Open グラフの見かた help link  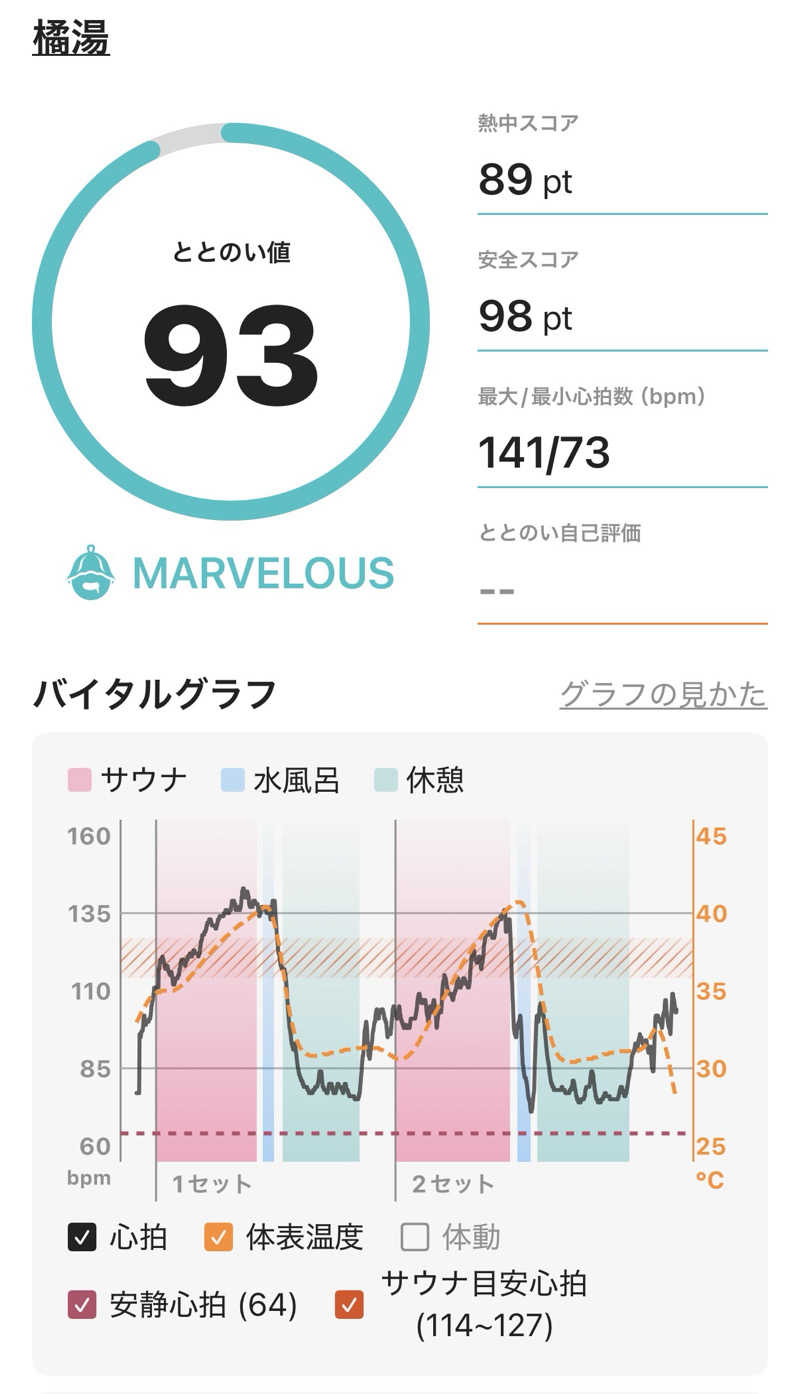click(663, 693)
